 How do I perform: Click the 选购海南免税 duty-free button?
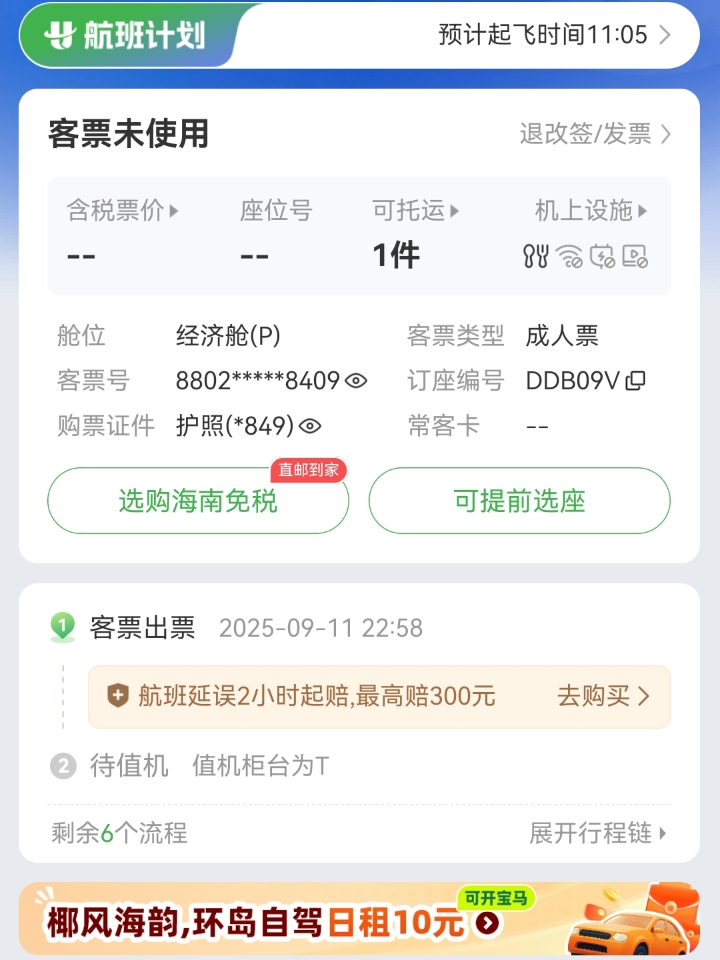click(x=197, y=501)
